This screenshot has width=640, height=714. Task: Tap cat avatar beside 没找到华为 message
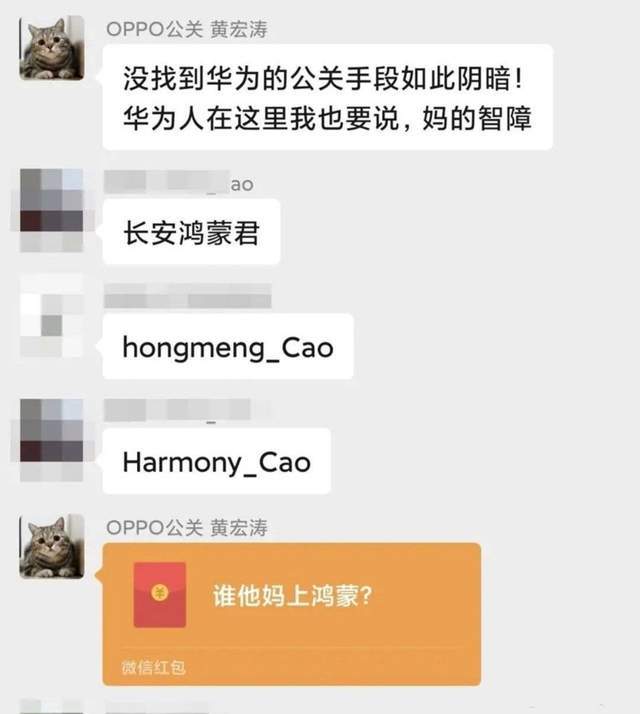click(x=52, y=49)
